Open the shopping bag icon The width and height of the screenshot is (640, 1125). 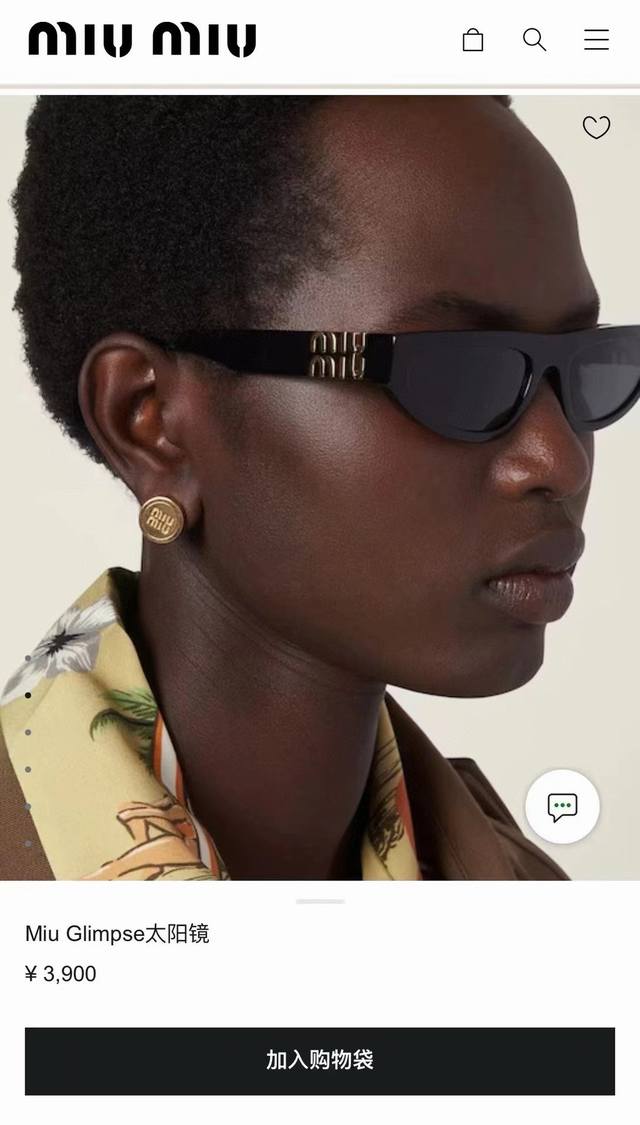473,40
